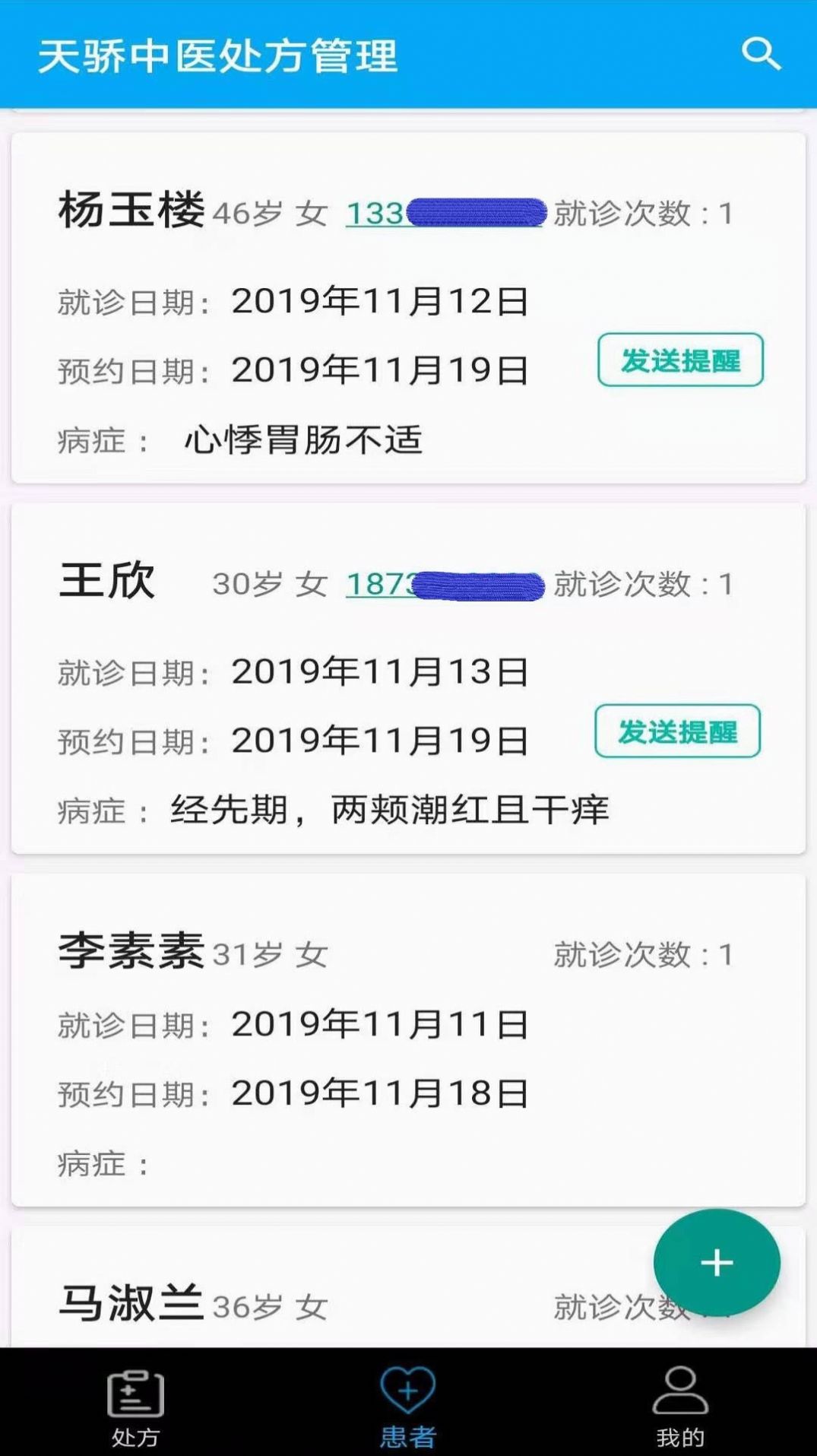Viewport: 817px width, 1456px height.
Task: Tap the app title 天骄中医处方管理
Action: 218,54
